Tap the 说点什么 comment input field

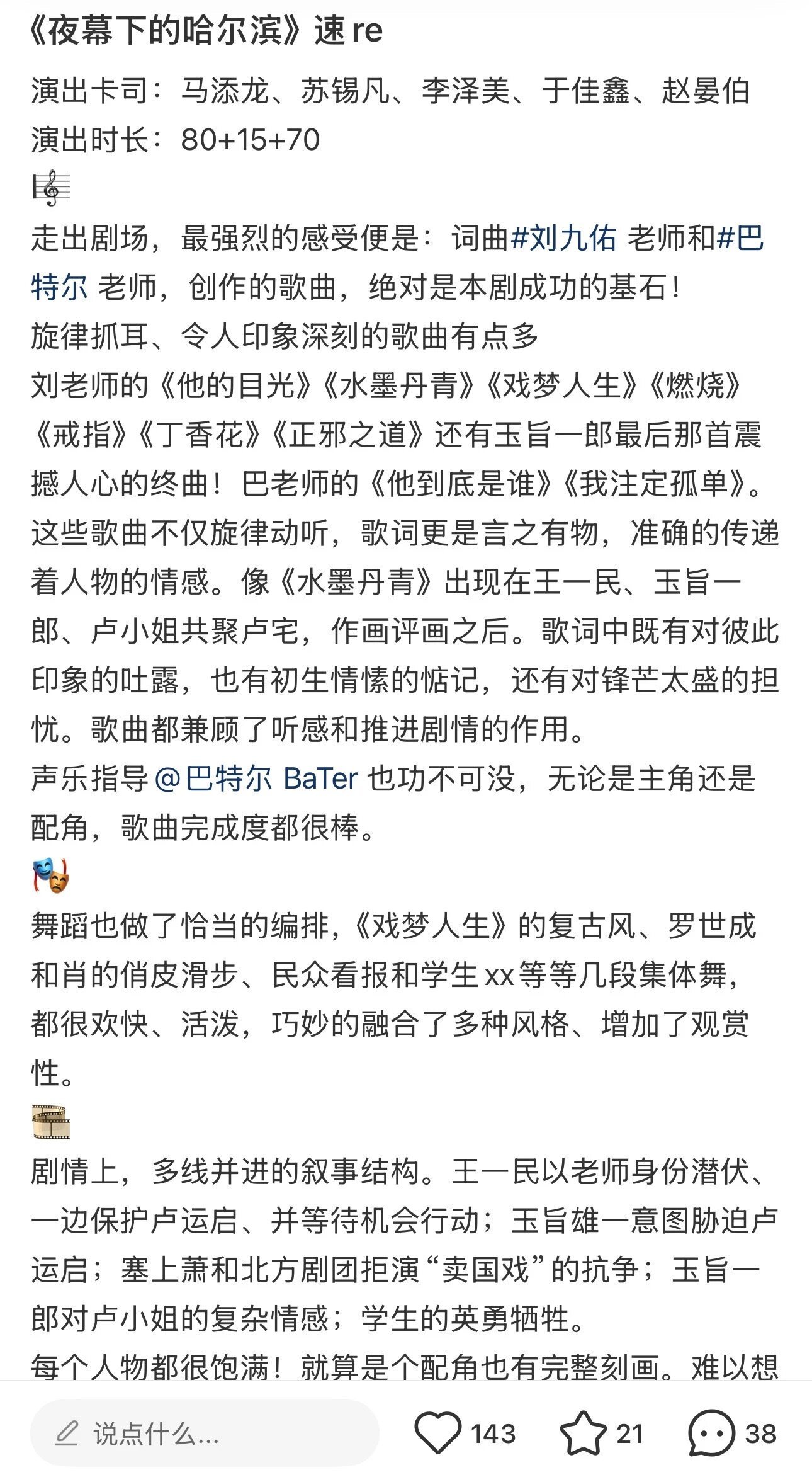tap(205, 1434)
